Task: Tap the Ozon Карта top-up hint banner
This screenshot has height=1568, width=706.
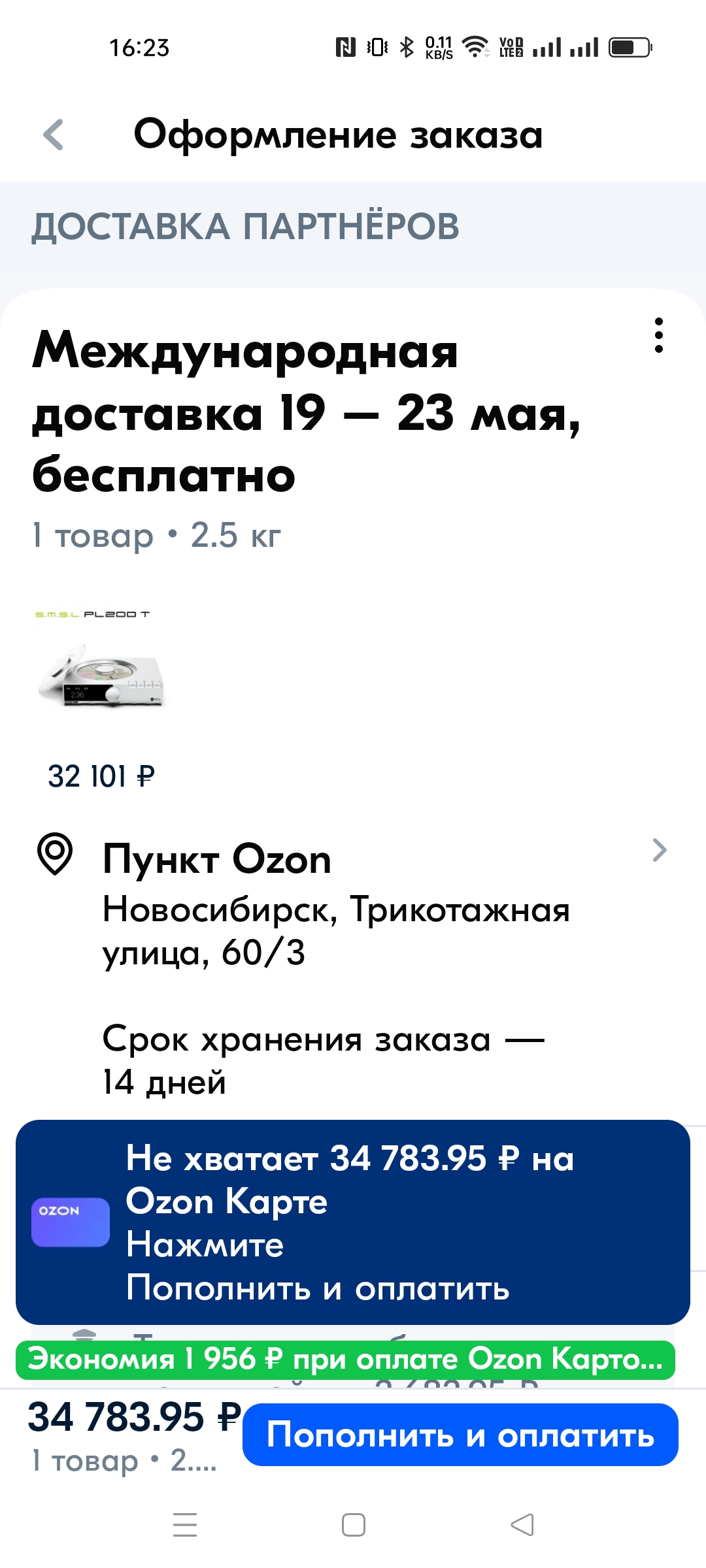Action: [x=353, y=1222]
